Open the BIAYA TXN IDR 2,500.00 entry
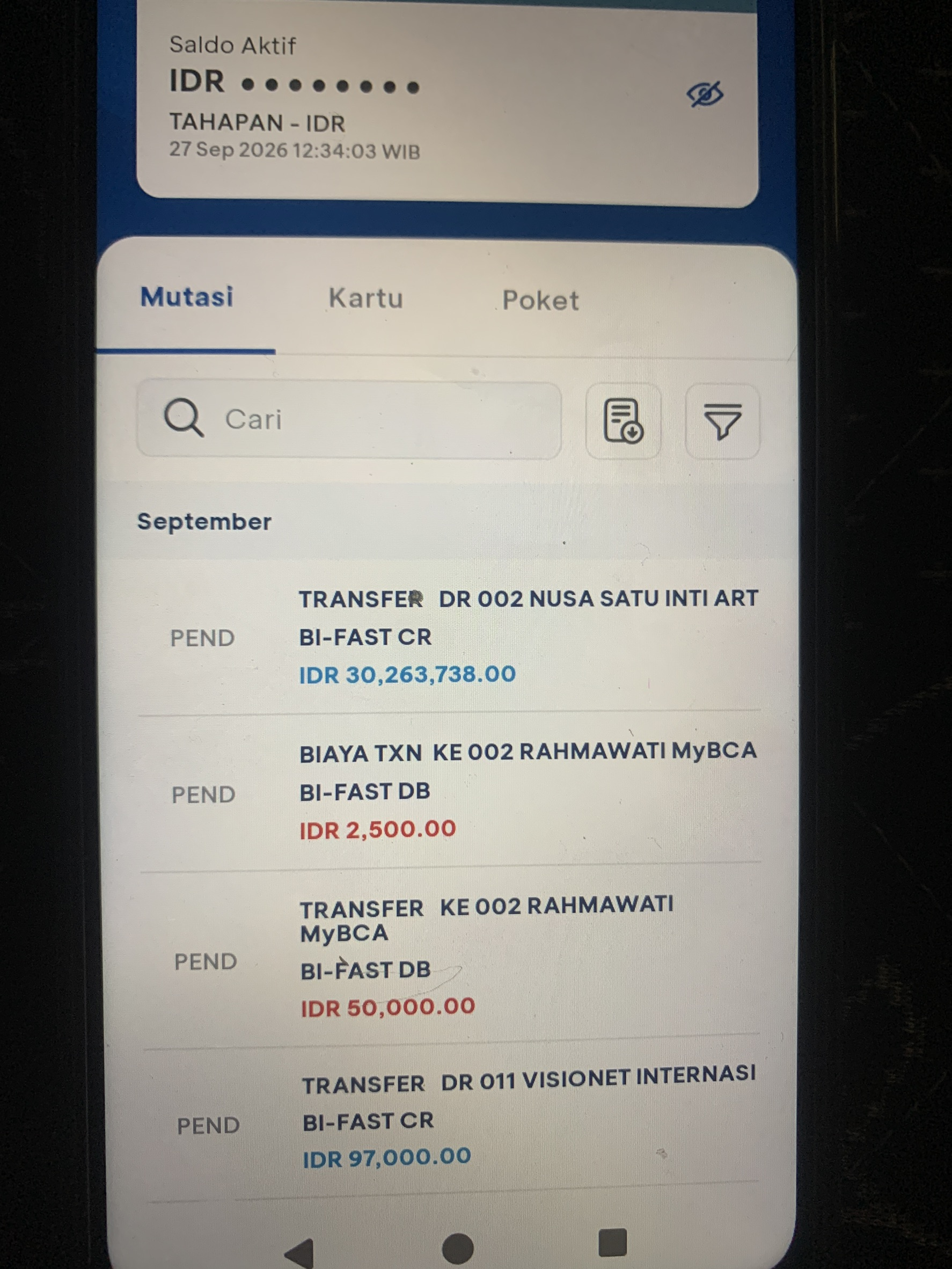The image size is (952, 1269). (450, 792)
